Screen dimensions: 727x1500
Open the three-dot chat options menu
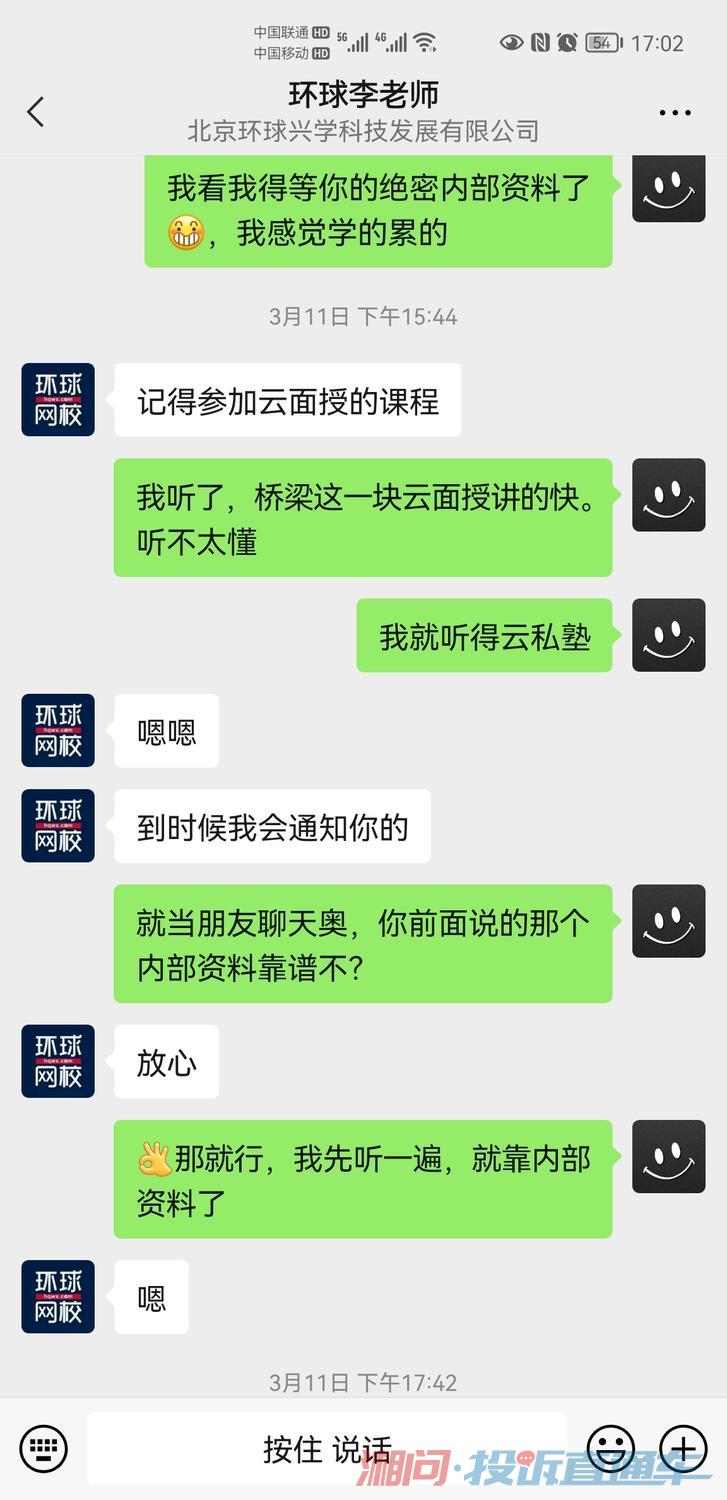tap(675, 113)
